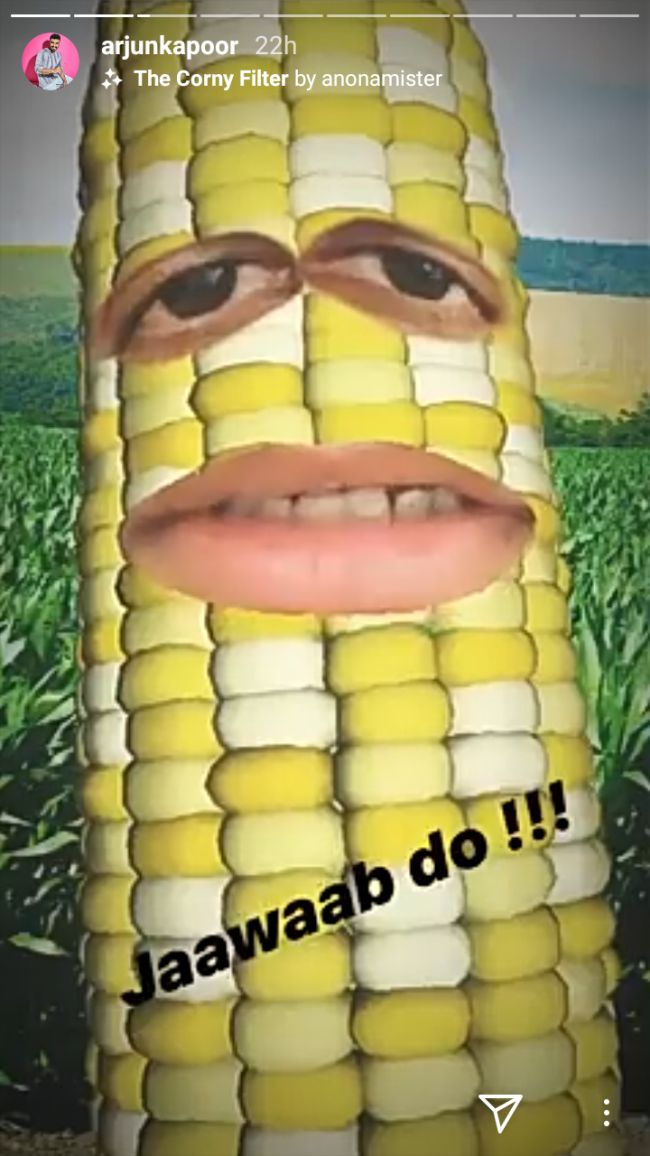Try The Corny Filter effect
Screen dimensions: 650x1156
[x=211, y=78]
